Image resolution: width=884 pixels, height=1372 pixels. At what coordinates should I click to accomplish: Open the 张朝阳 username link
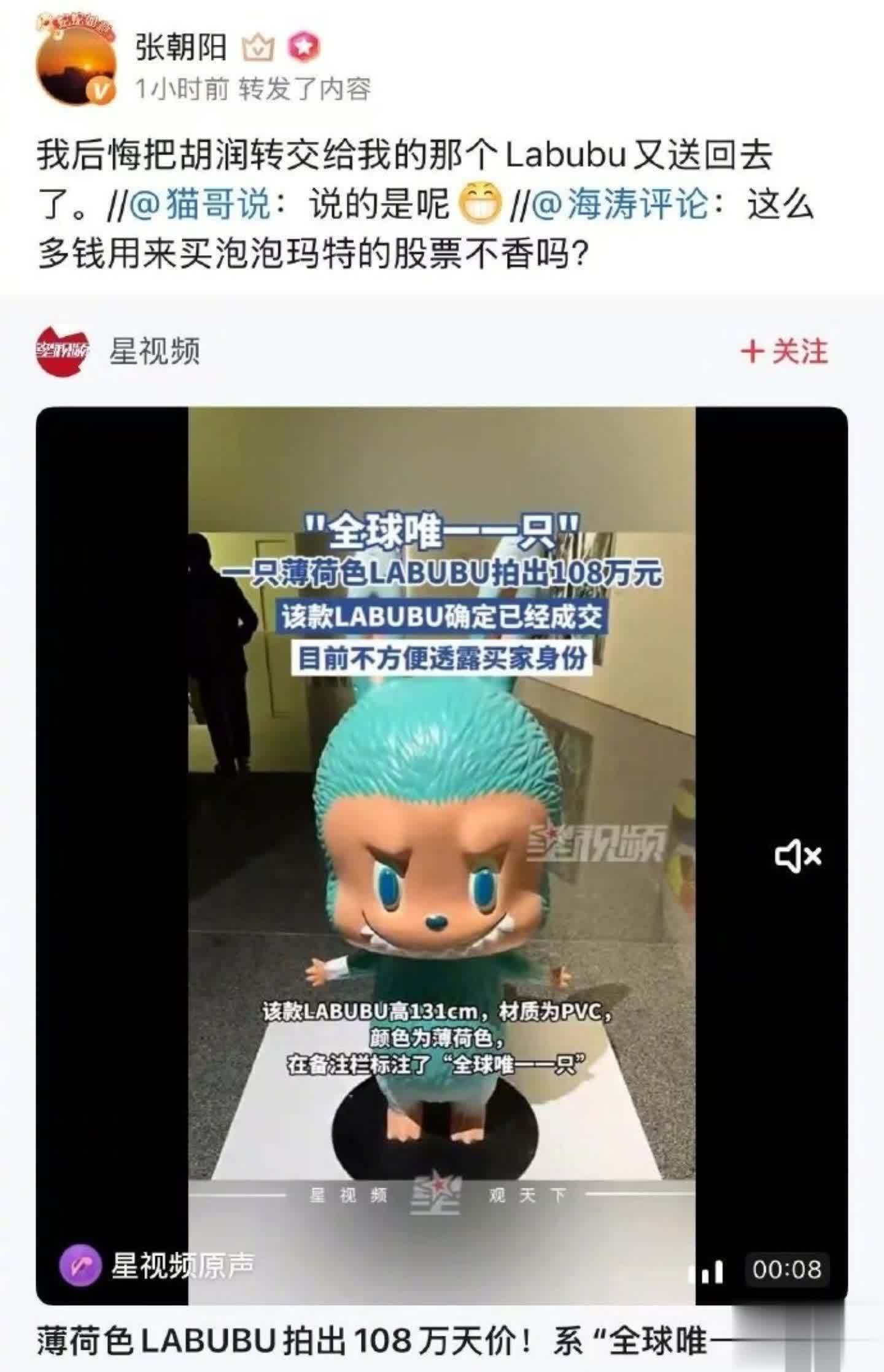click(180, 47)
